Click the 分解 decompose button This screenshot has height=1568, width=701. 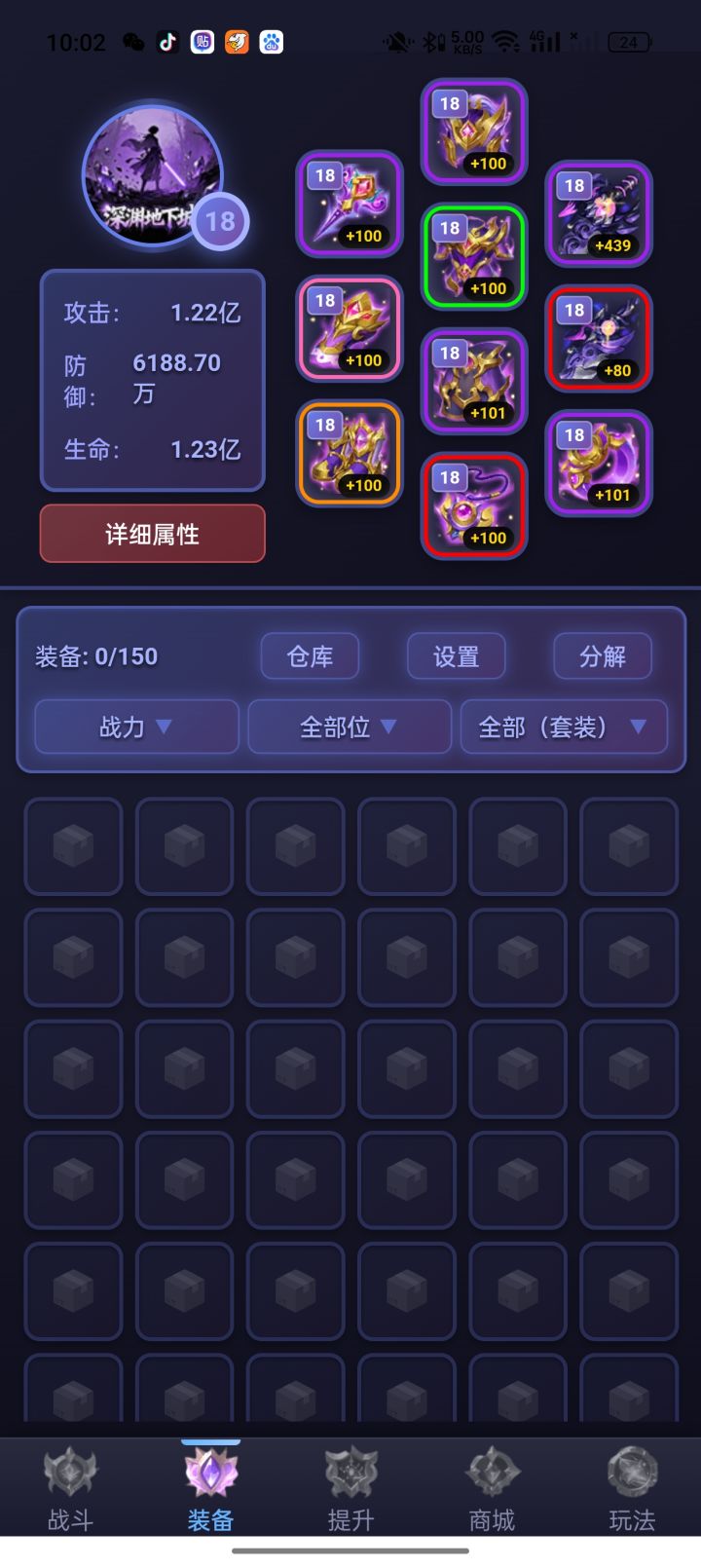603,655
